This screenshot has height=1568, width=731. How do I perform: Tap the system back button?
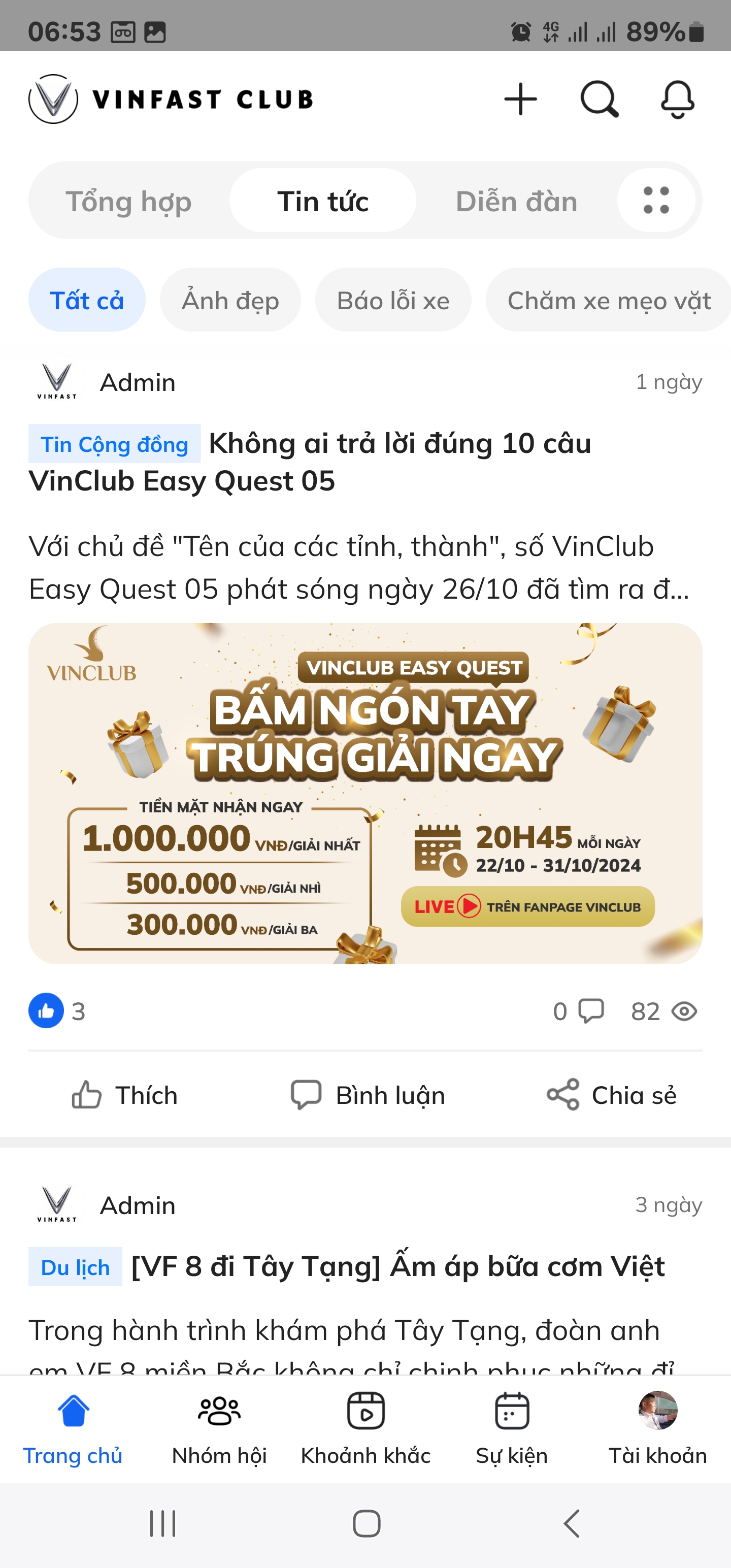(x=571, y=1523)
